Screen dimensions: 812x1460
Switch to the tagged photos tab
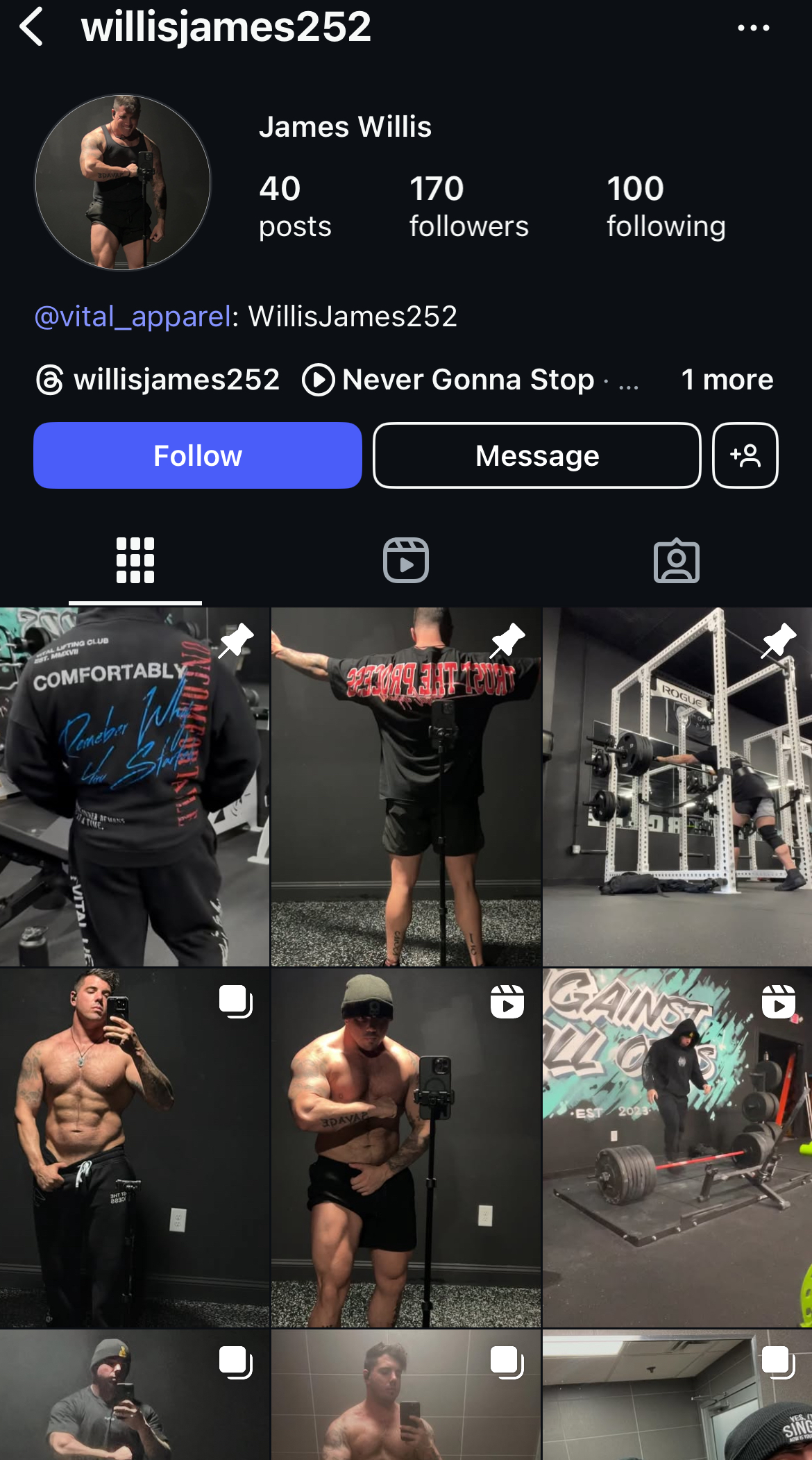point(677,560)
